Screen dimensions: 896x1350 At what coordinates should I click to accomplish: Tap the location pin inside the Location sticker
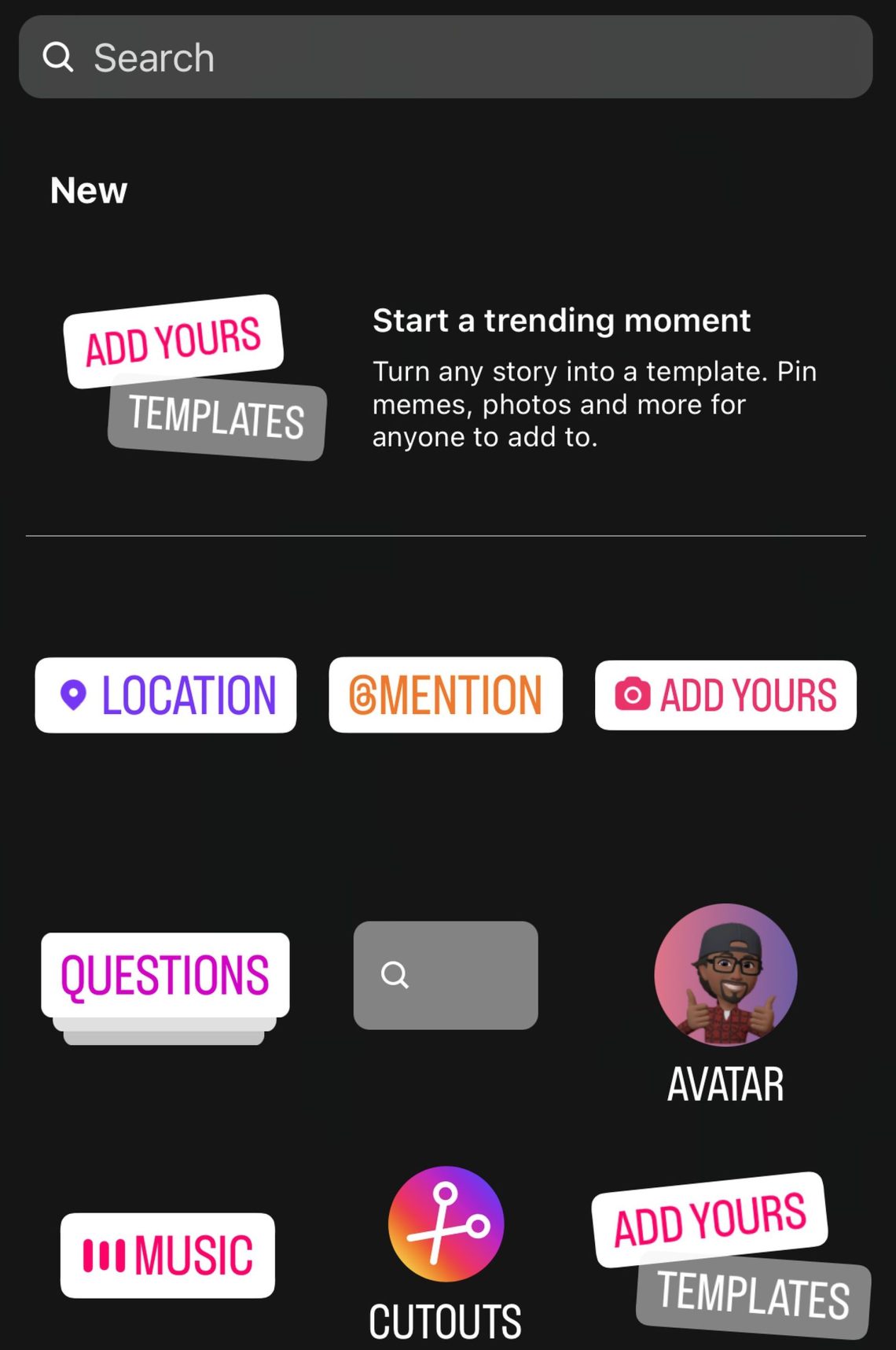click(x=74, y=695)
